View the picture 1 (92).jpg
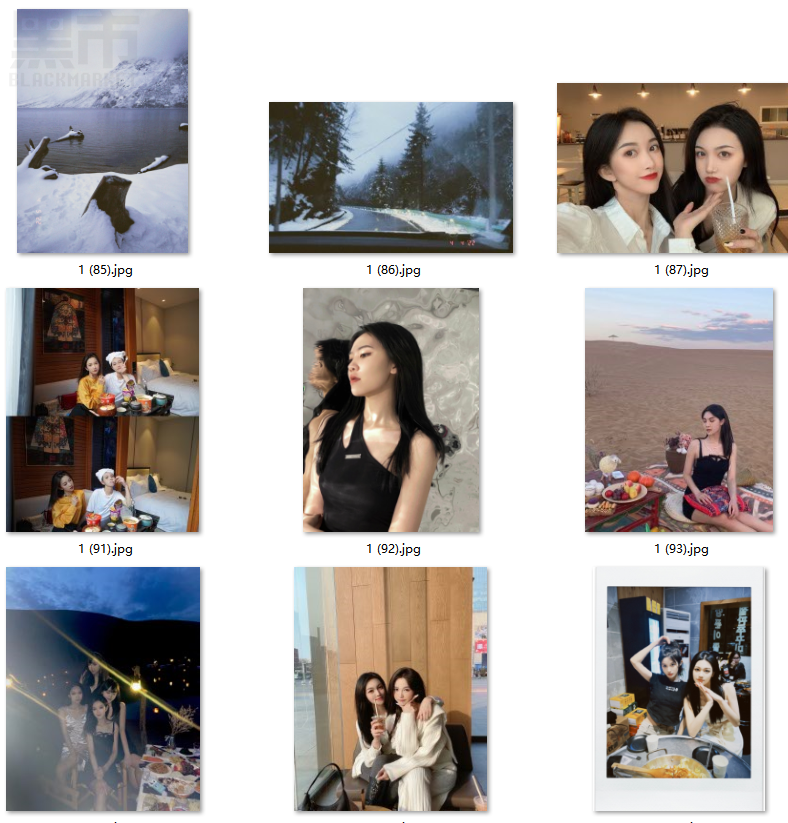This screenshot has width=788, height=823. click(391, 410)
